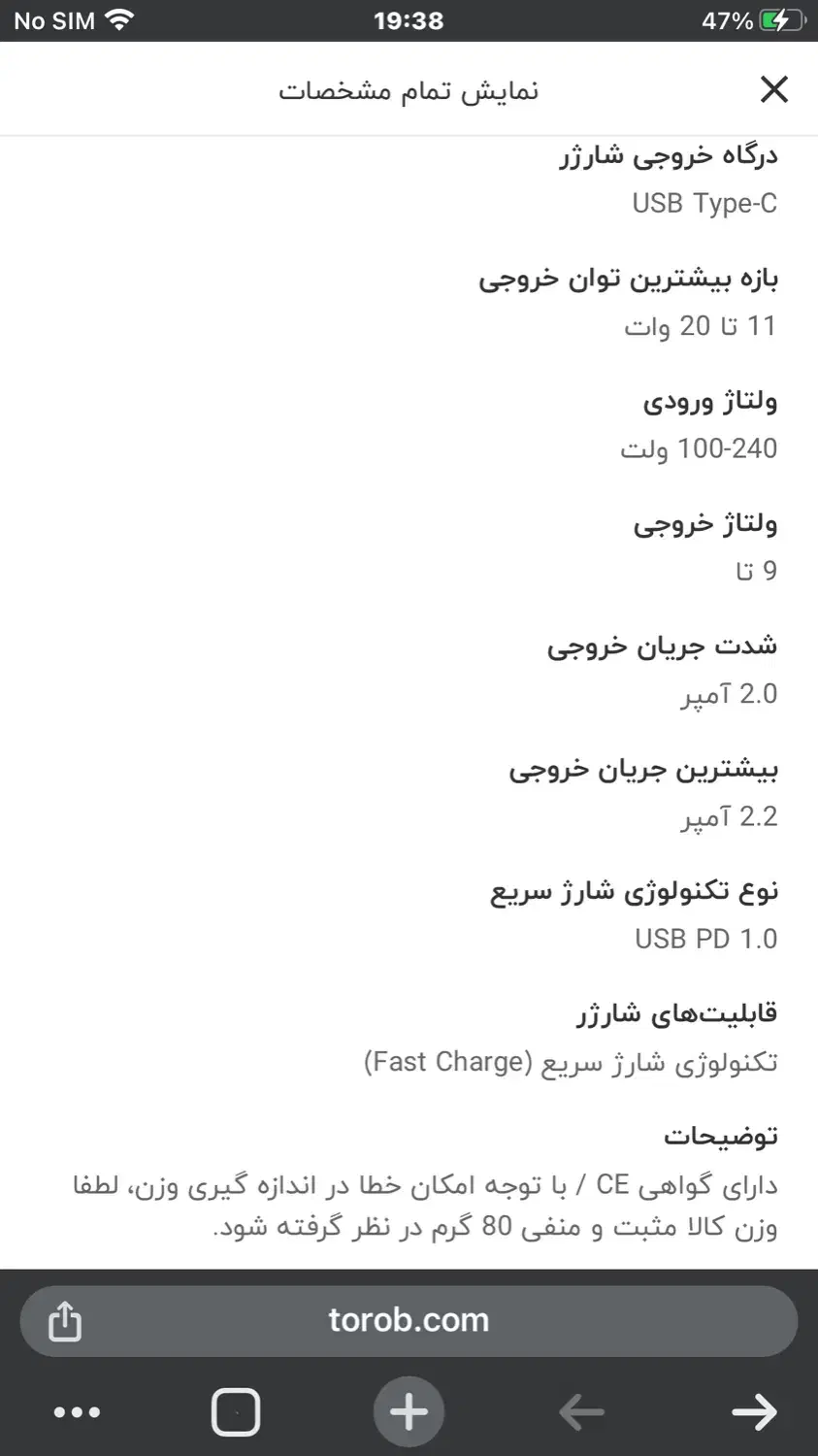Tap the share icon in the address bar
Viewport: 818px width, 1456px height.
pyautogui.click(x=64, y=1319)
